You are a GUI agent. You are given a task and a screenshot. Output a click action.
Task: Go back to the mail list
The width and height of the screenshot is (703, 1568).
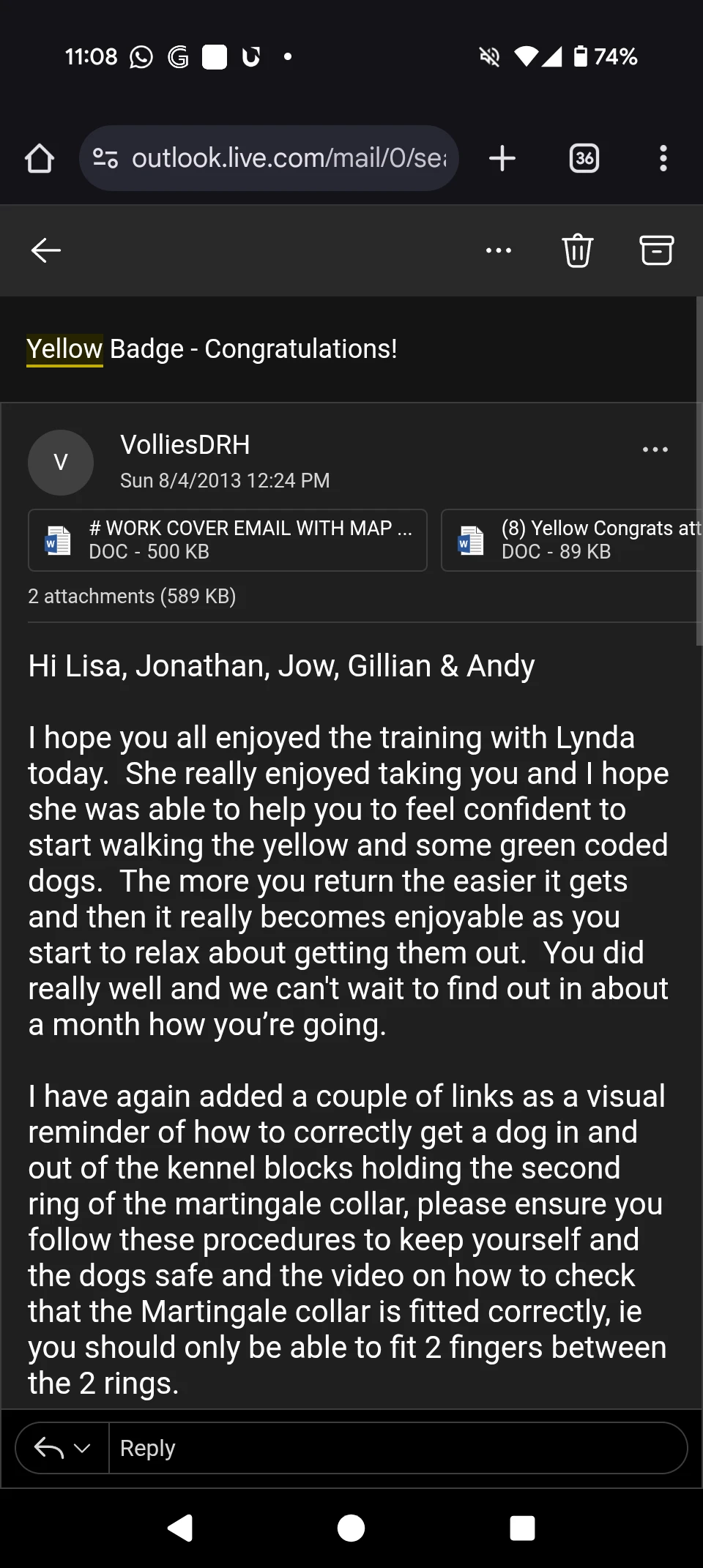(x=45, y=250)
